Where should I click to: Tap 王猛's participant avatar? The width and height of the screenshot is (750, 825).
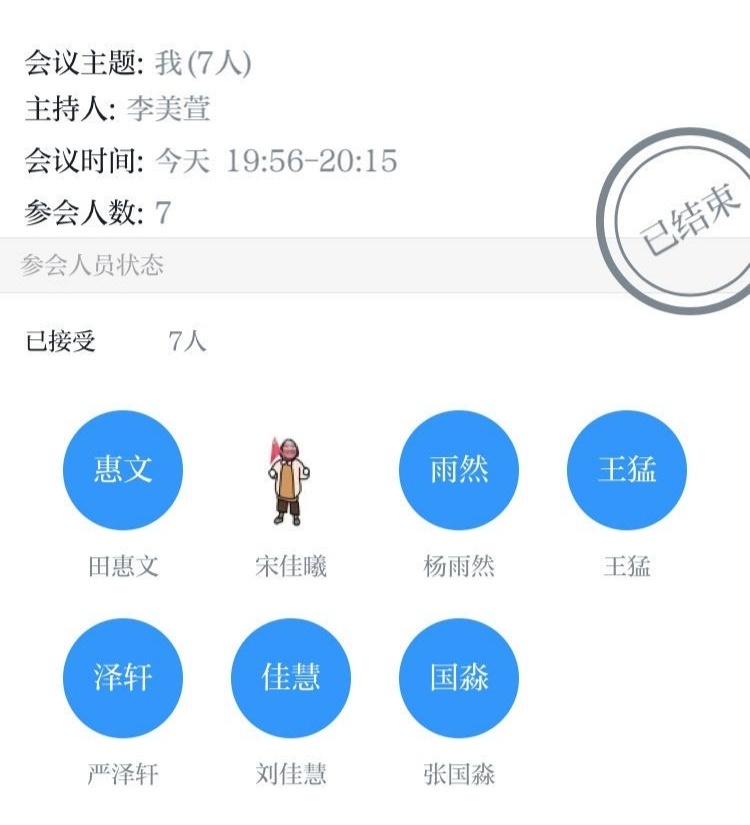click(x=627, y=470)
